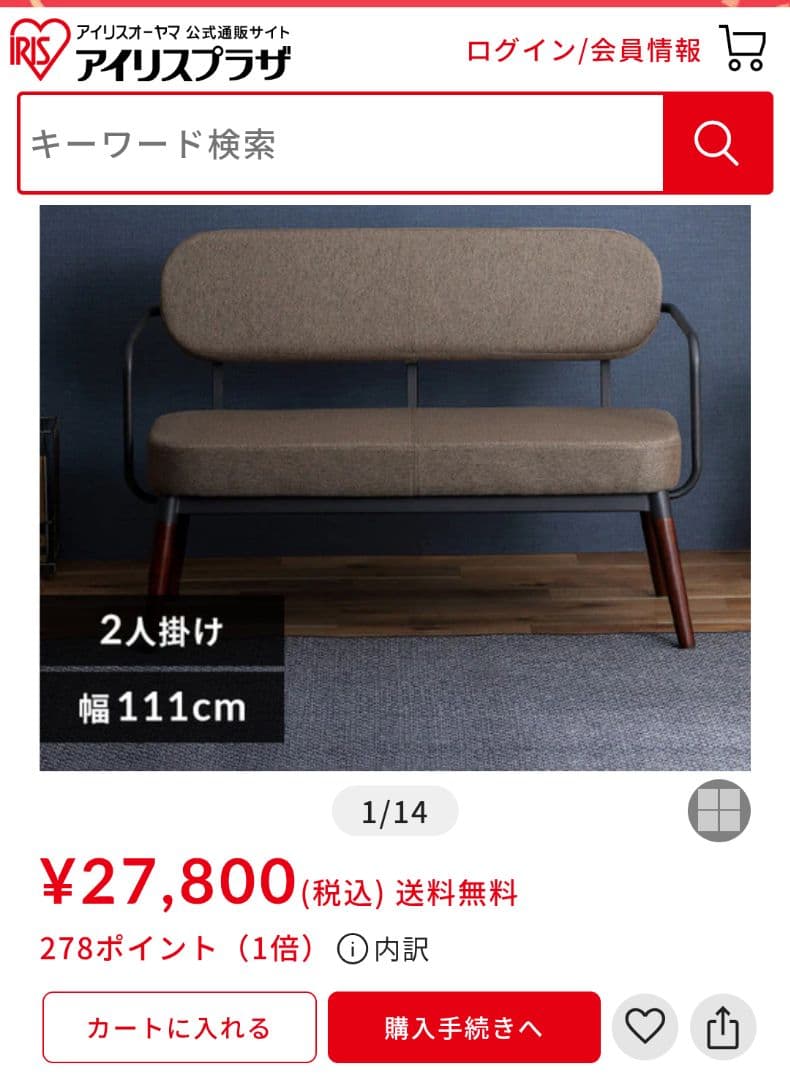Tap the keyword search field
This screenshot has width=790, height=1080.
340,144
